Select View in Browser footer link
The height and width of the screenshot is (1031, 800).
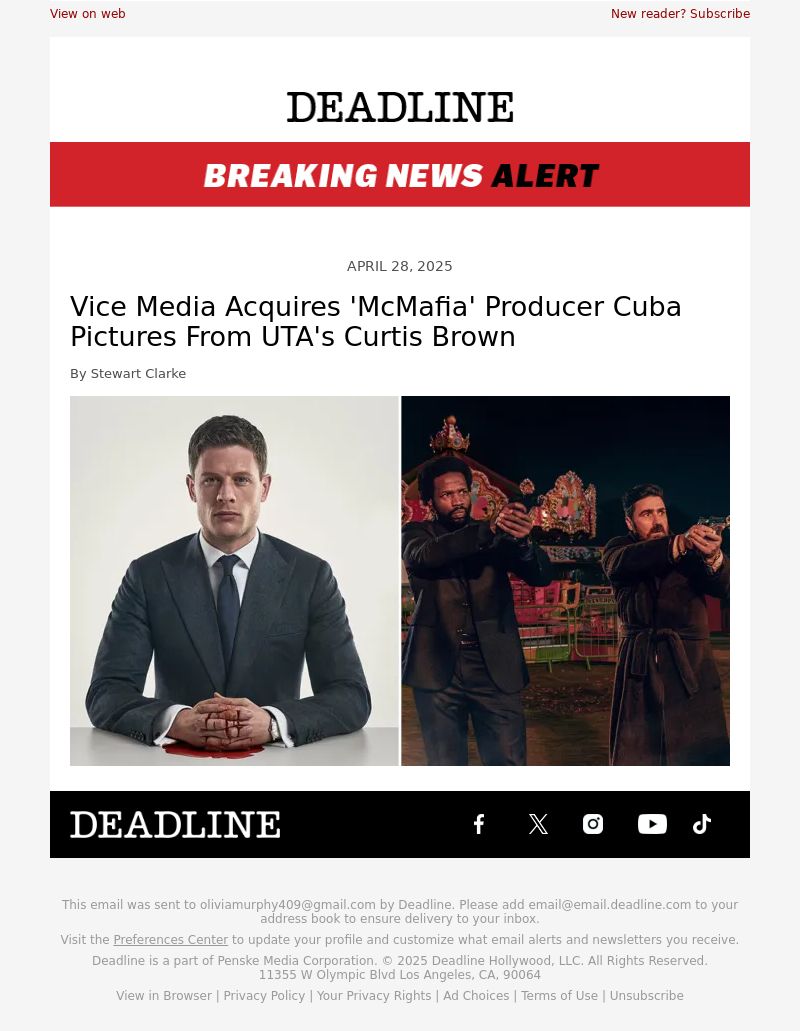(x=164, y=996)
